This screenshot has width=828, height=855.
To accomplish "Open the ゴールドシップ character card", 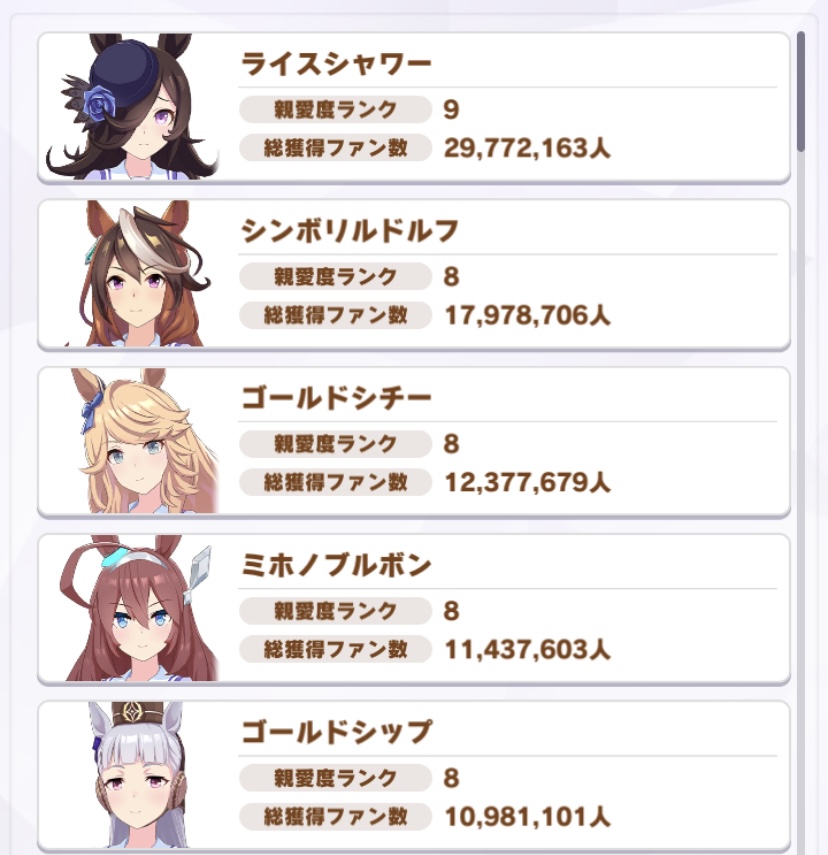I will point(414,775).
